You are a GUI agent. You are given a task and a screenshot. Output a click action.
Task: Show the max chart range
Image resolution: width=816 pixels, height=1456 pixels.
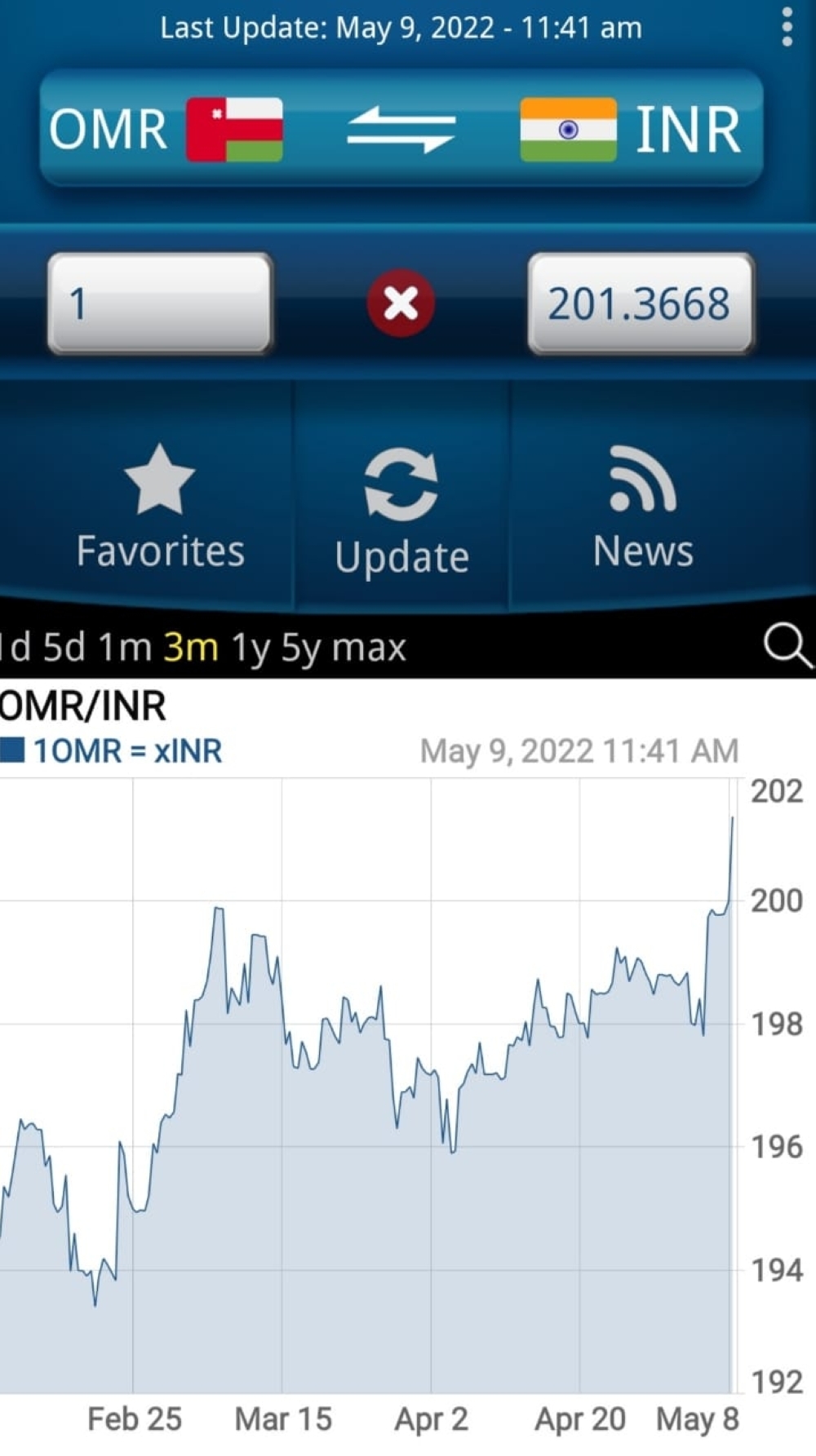pyautogui.click(x=369, y=648)
